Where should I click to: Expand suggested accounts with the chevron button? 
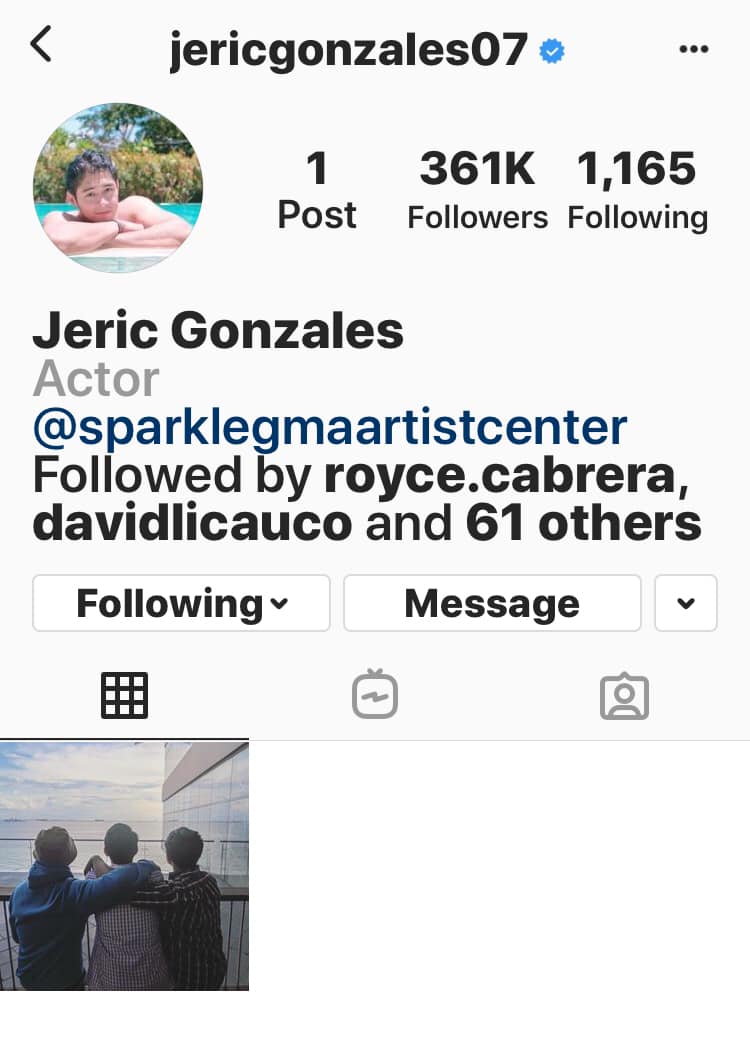coord(686,603)
